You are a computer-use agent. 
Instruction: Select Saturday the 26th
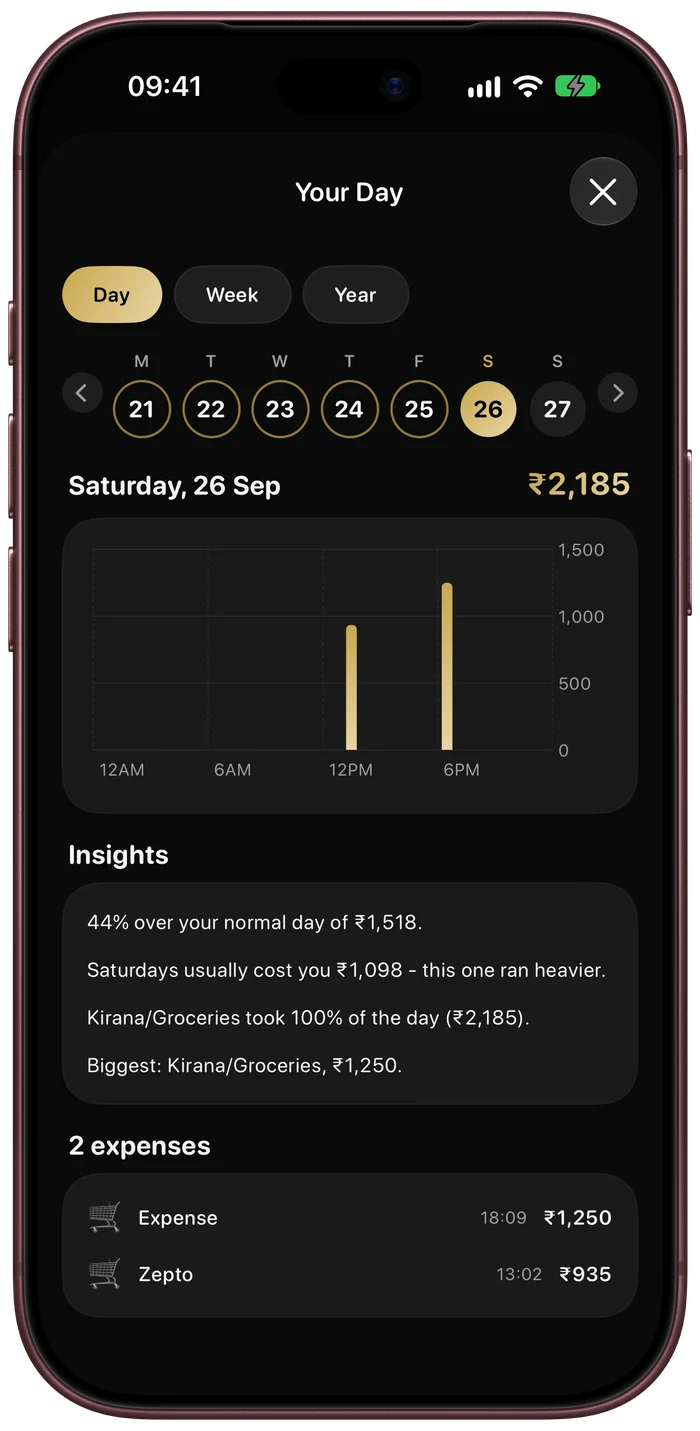coord(488,409)
